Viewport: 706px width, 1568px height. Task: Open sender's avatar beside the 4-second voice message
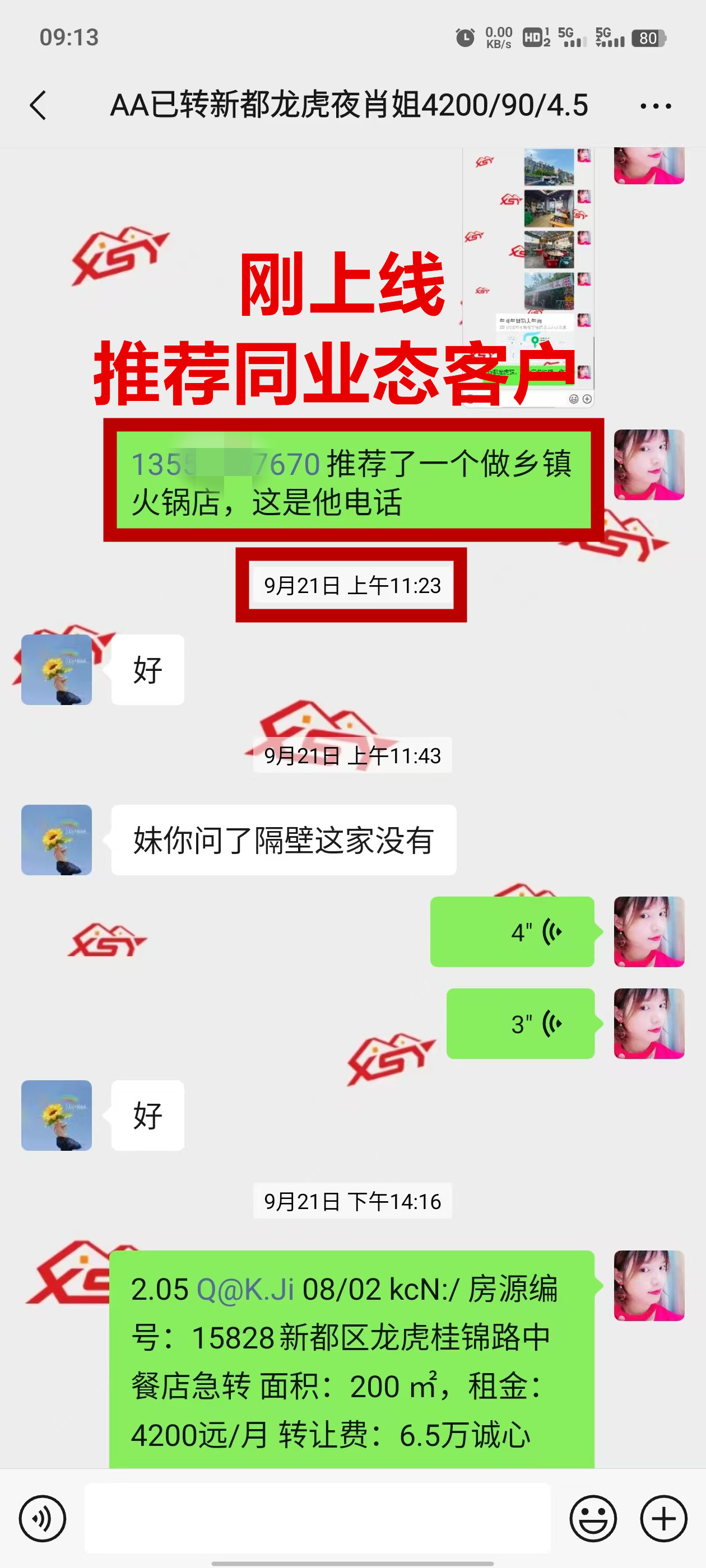point(649,932)
